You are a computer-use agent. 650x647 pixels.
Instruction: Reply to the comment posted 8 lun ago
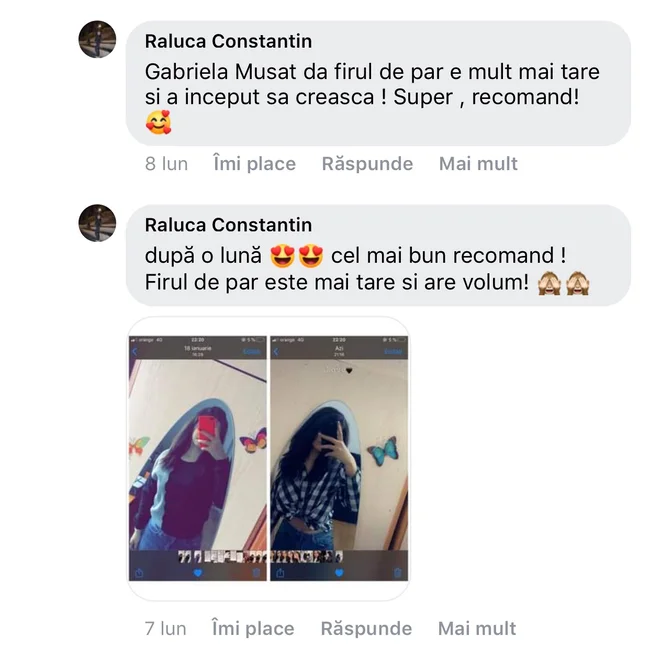coord(367,164)
